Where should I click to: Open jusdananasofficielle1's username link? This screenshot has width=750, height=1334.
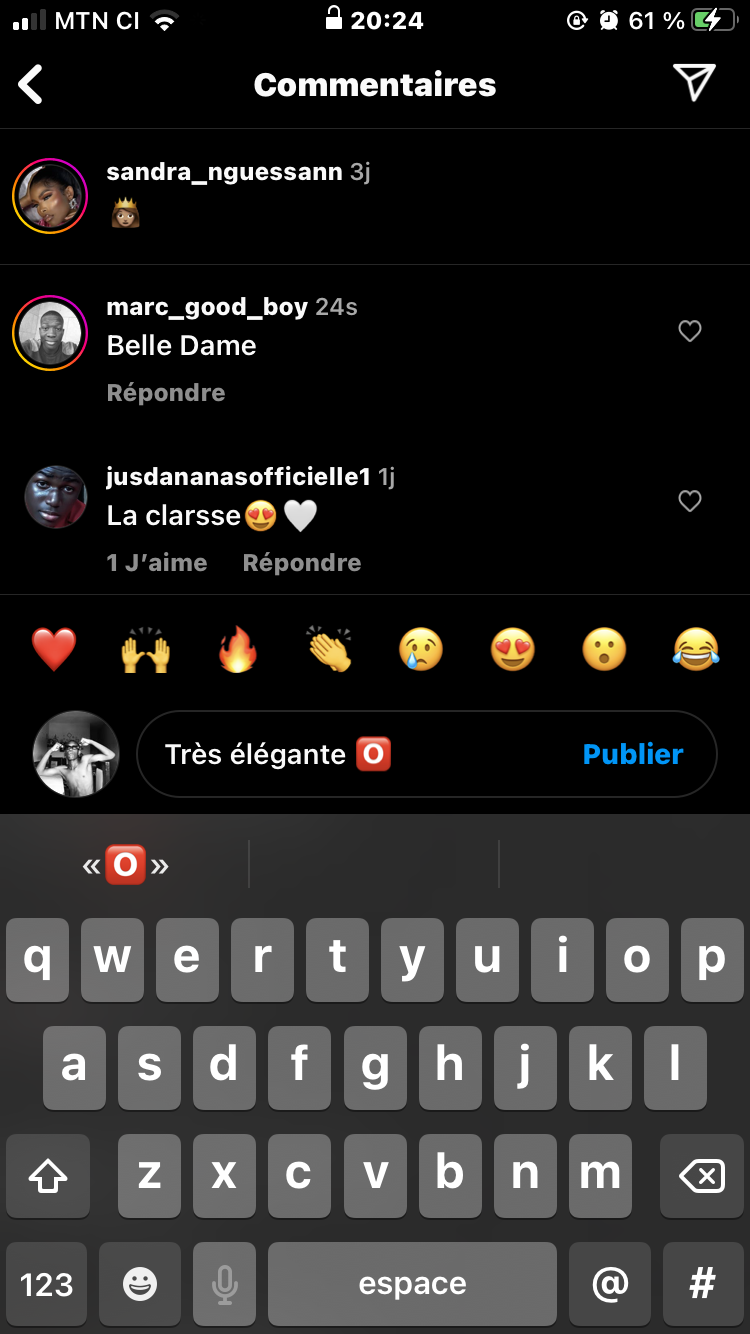tap(238, 477)
